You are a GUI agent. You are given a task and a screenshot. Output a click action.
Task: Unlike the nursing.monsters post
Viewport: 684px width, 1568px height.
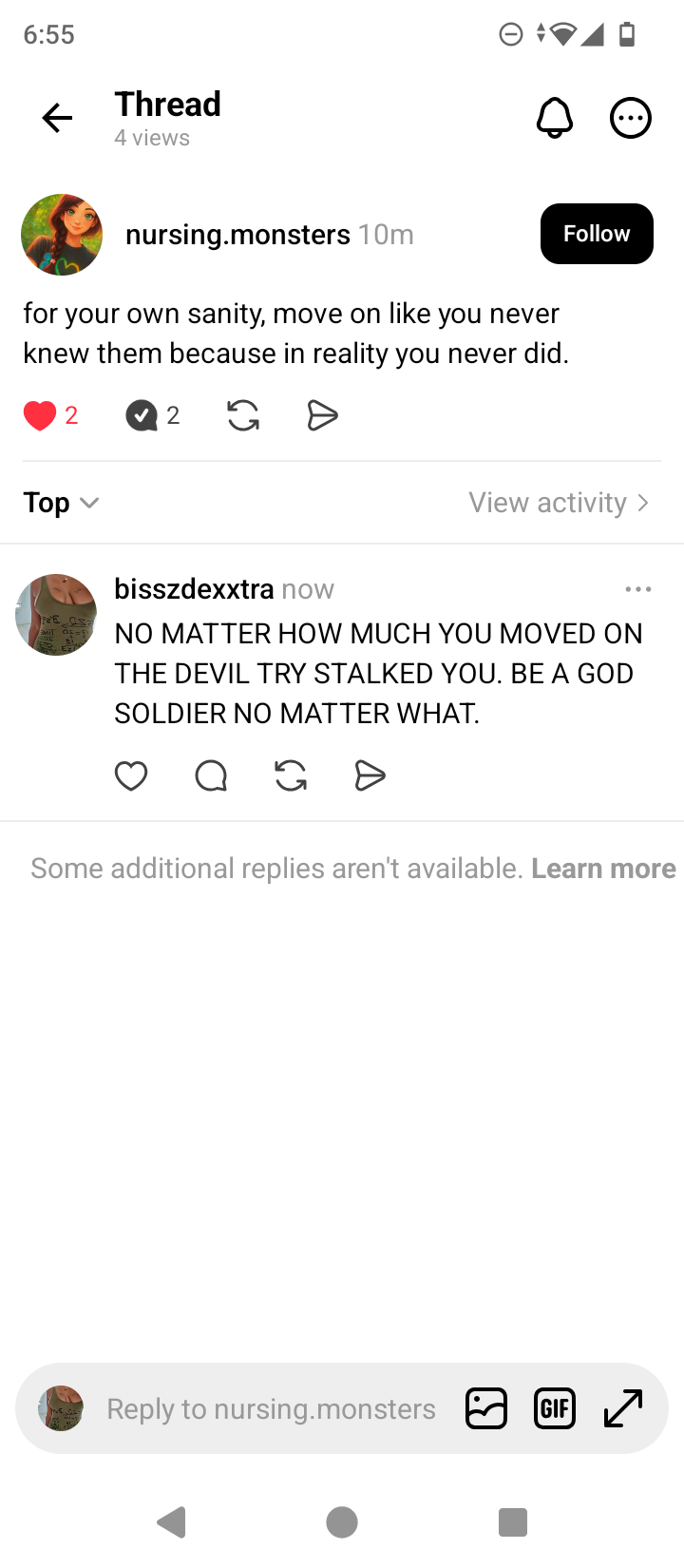coord(40,415)
